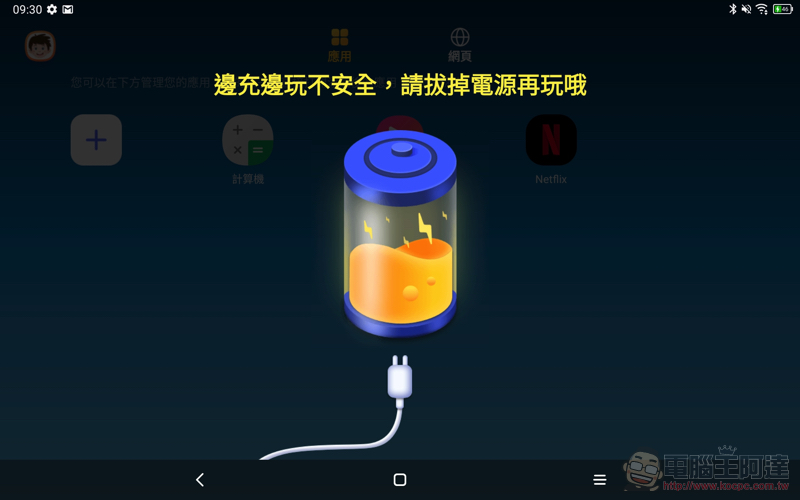Tap the home button in navigation bar
Image resolution: width=800 pixels, height=500 pixels.
[400, 480]
